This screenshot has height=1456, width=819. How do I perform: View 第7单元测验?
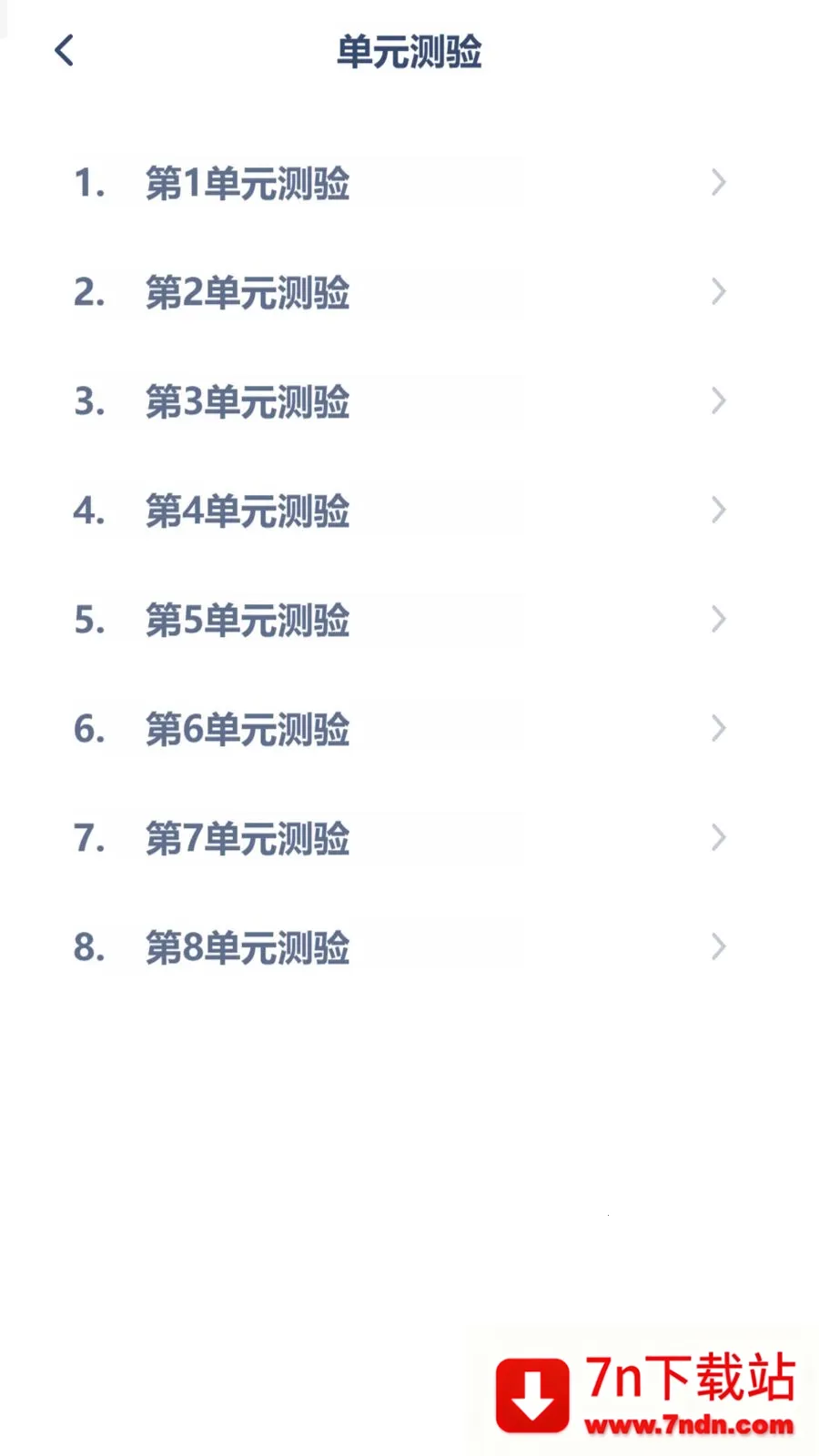click(x=248, y=838)
